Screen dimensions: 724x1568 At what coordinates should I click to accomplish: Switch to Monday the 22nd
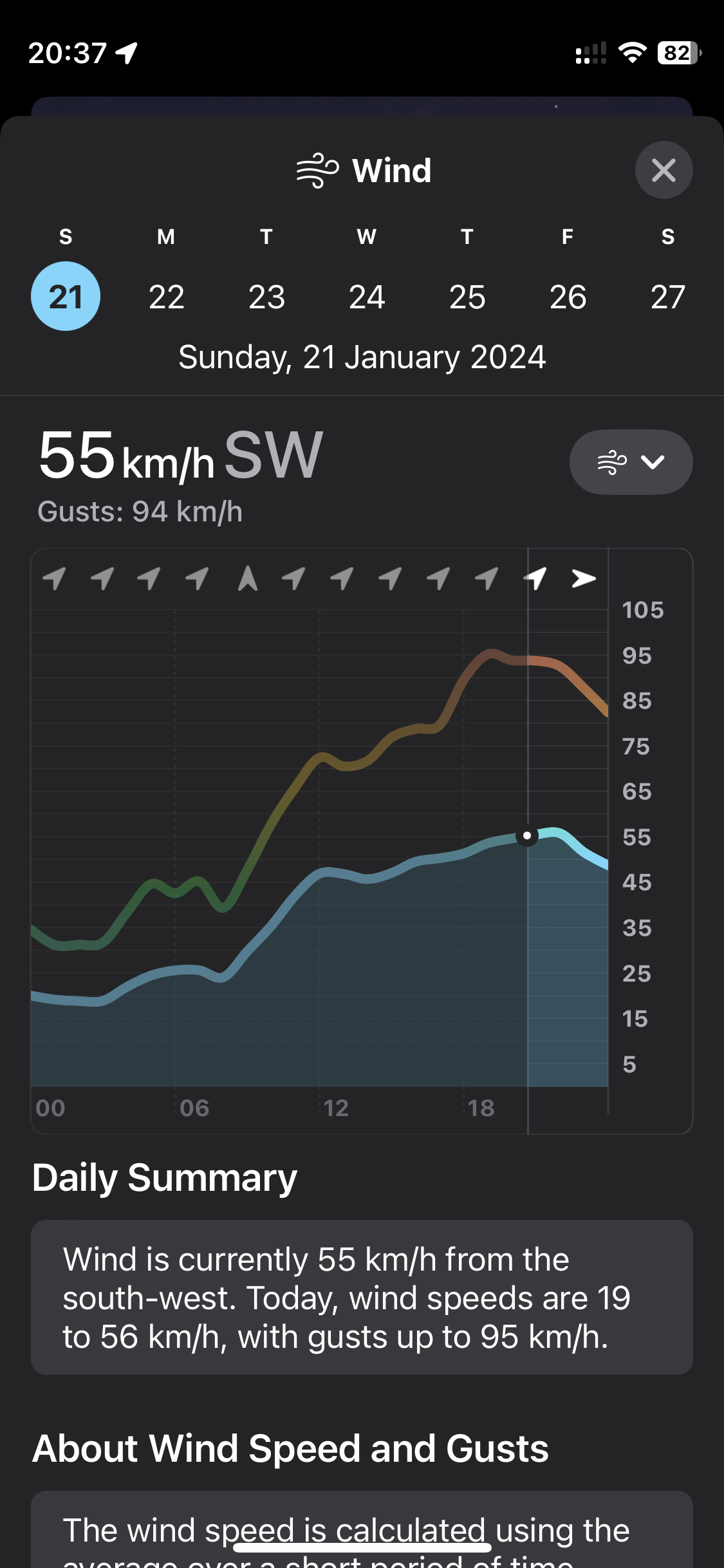coord(166,296)
